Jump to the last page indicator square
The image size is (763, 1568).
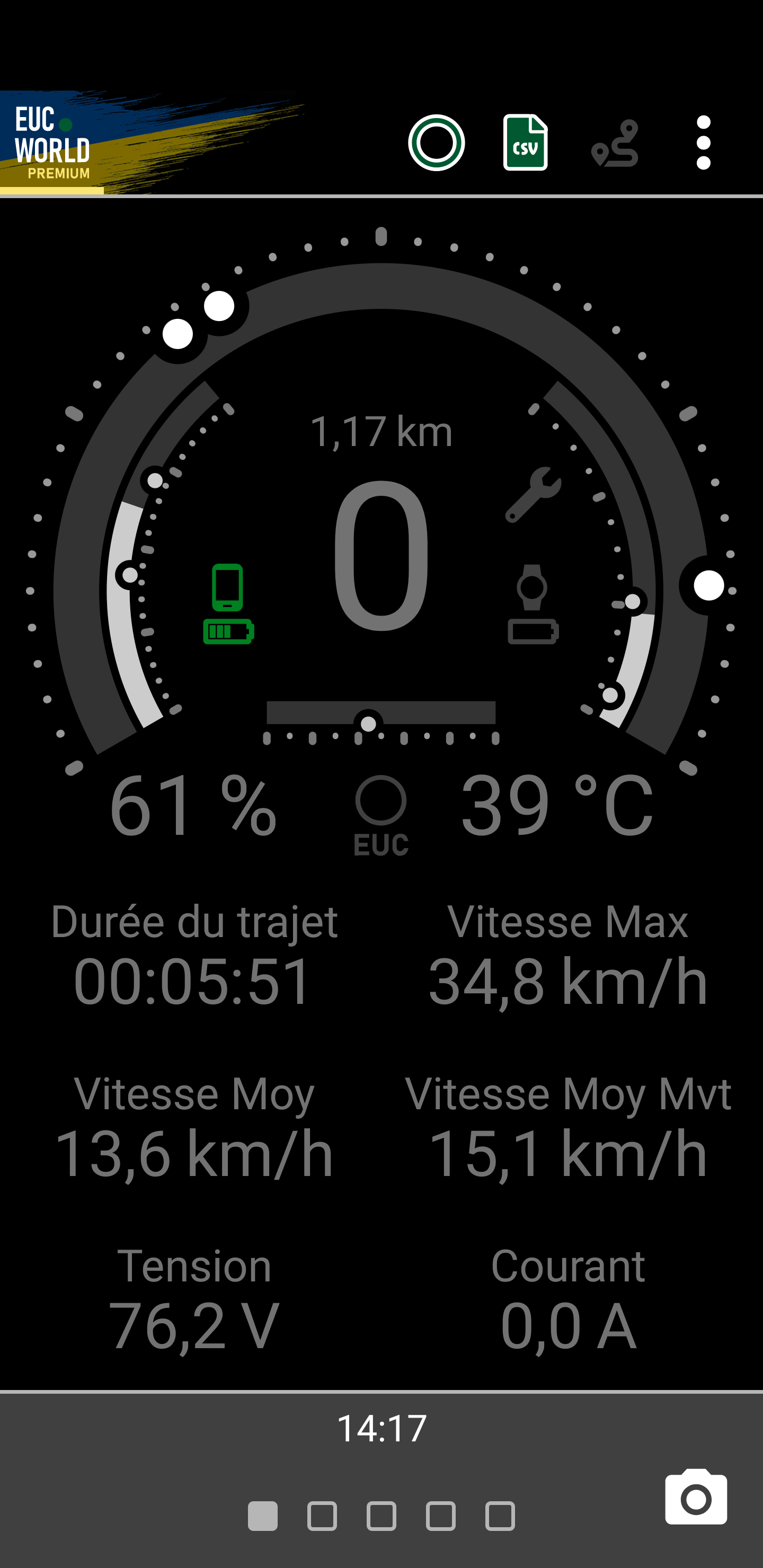(x=500, y=1516)
